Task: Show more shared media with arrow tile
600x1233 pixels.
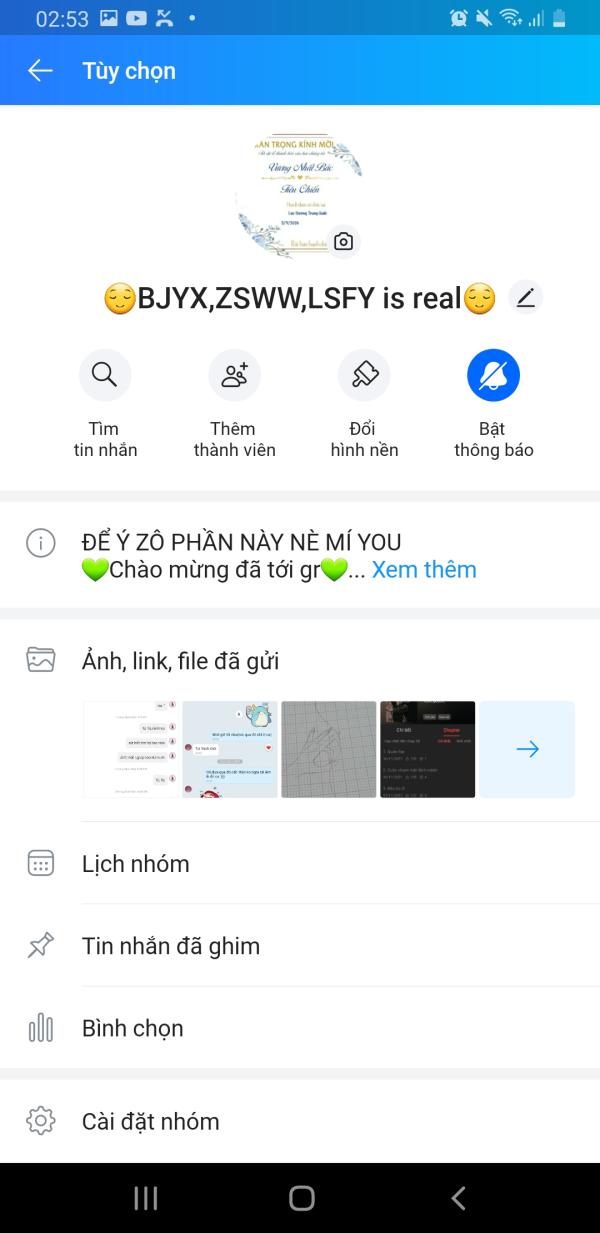Action: [x=527, y=749]
